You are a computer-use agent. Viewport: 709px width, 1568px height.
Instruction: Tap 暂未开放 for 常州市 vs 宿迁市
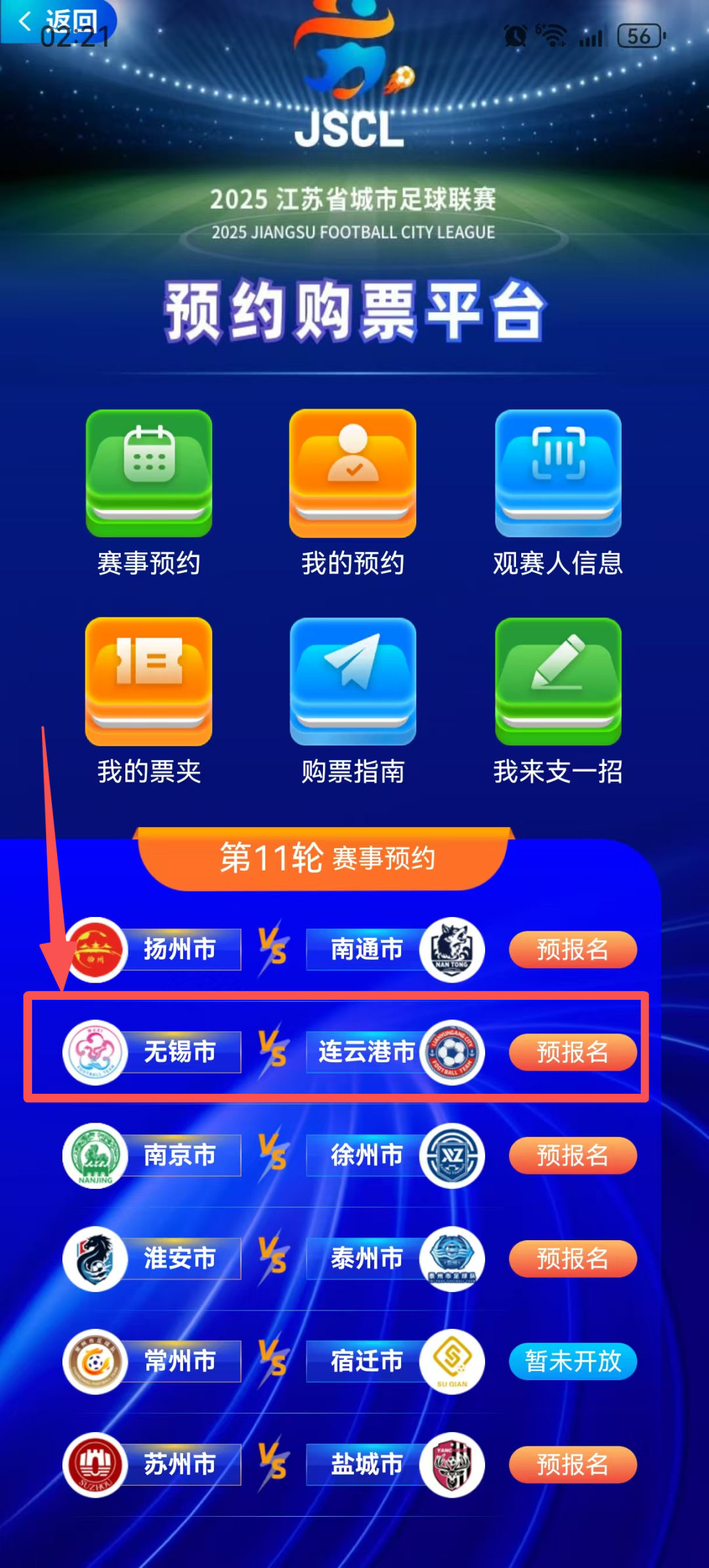pyautogui.click(x=572, y=1361)
